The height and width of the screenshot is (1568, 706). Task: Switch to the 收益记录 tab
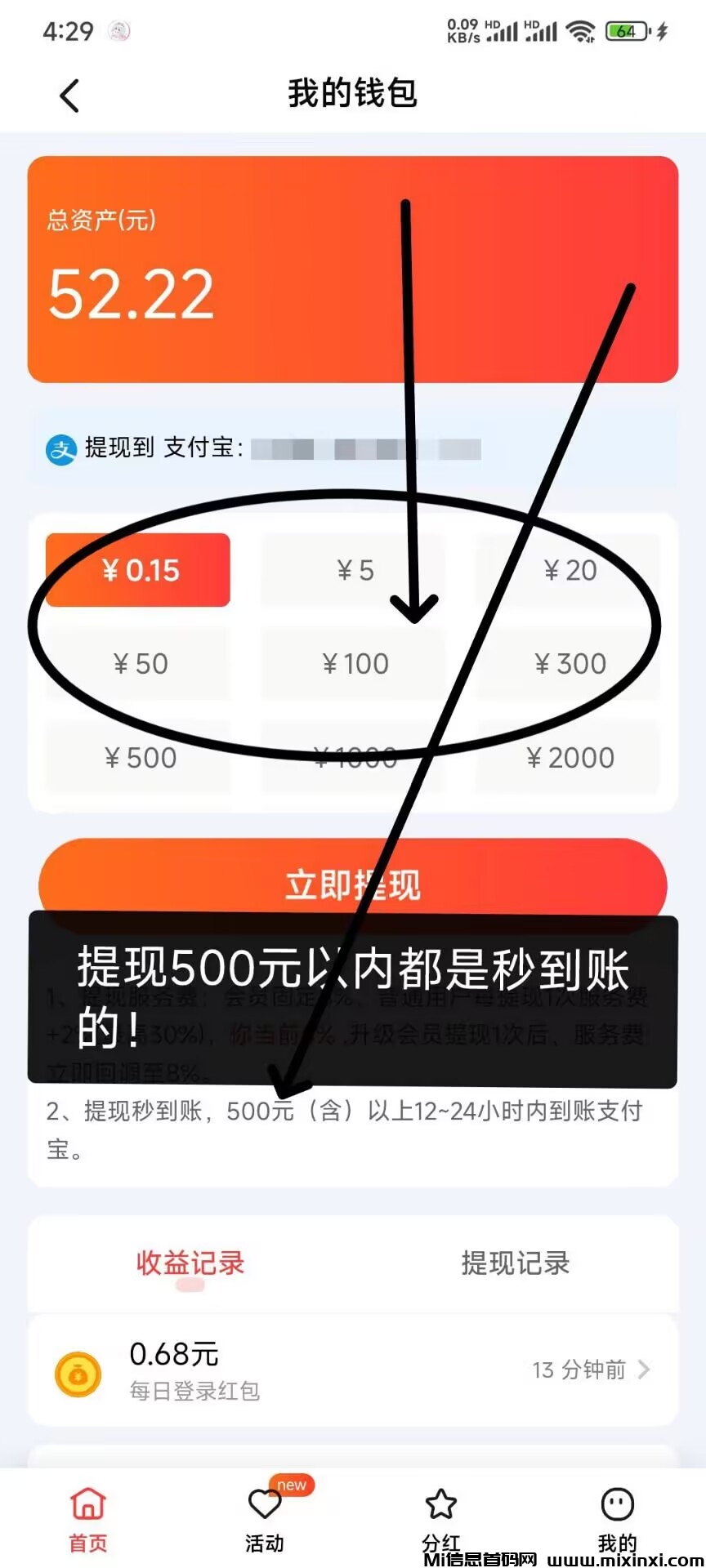(190, 1263)
